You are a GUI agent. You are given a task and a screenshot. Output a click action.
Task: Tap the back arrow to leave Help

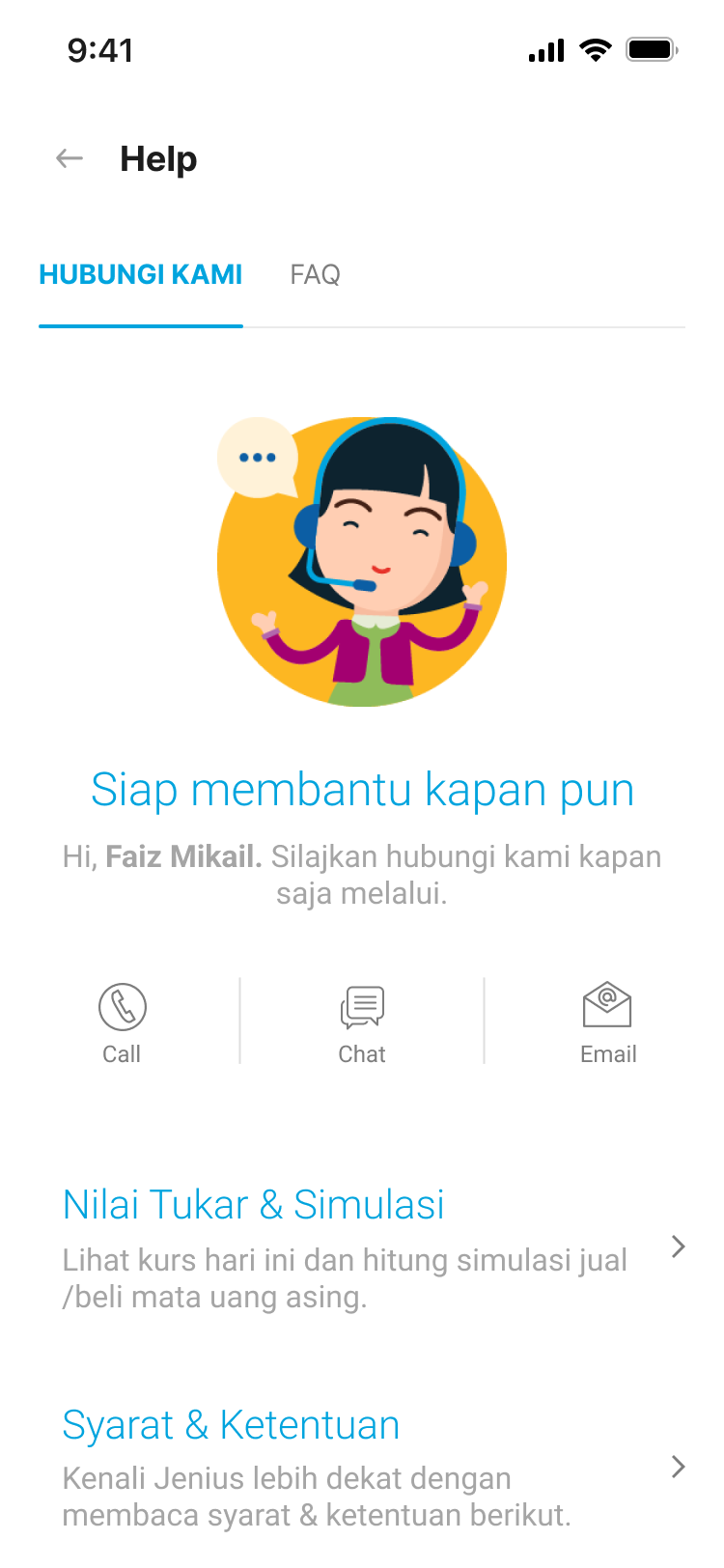point(69,158)
